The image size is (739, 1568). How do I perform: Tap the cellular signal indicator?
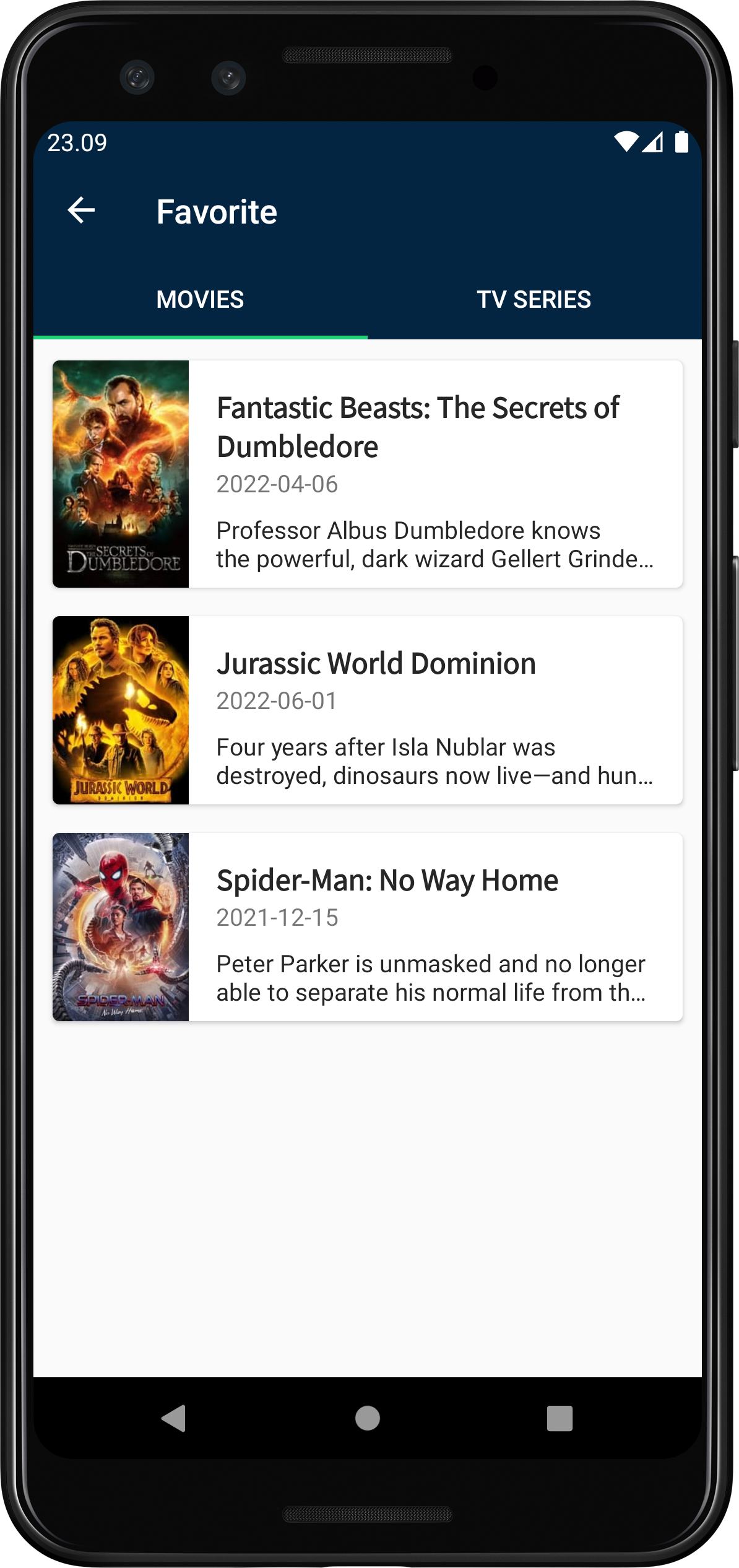(654, 144)
